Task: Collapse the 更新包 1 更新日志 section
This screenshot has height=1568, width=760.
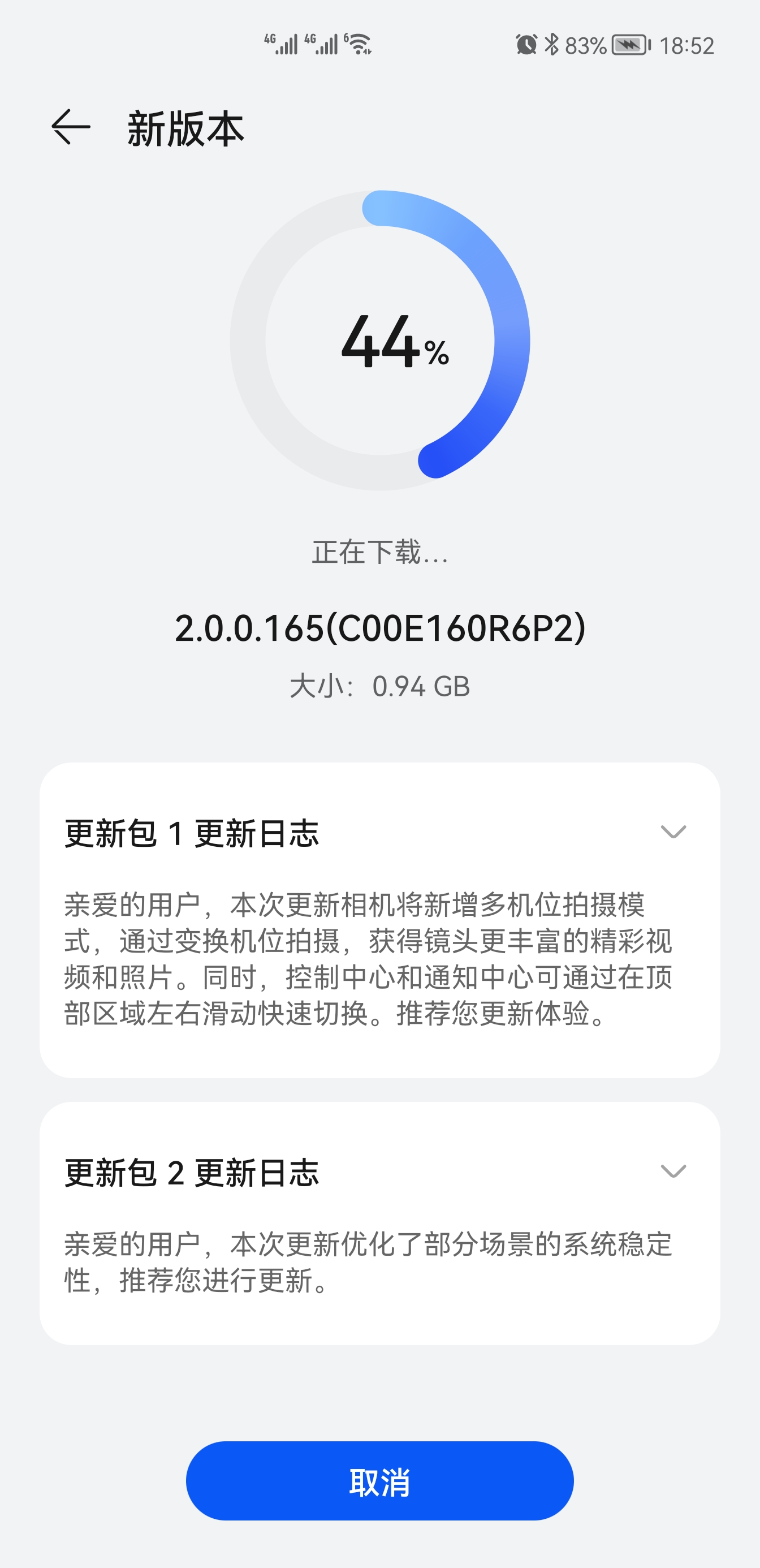Action: coord(673,832)
